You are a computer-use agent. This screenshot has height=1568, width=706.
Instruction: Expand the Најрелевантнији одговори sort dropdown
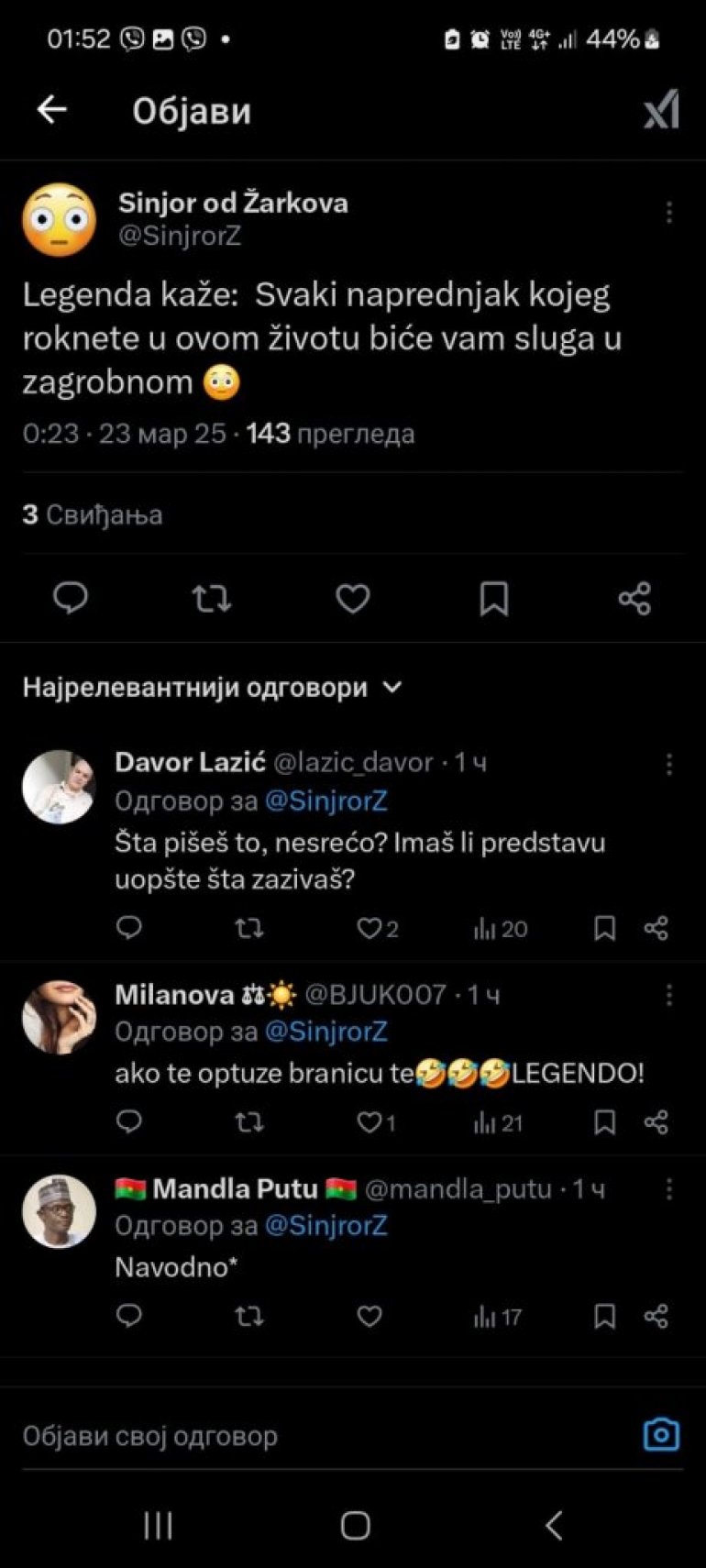click(x=392, y=687)
